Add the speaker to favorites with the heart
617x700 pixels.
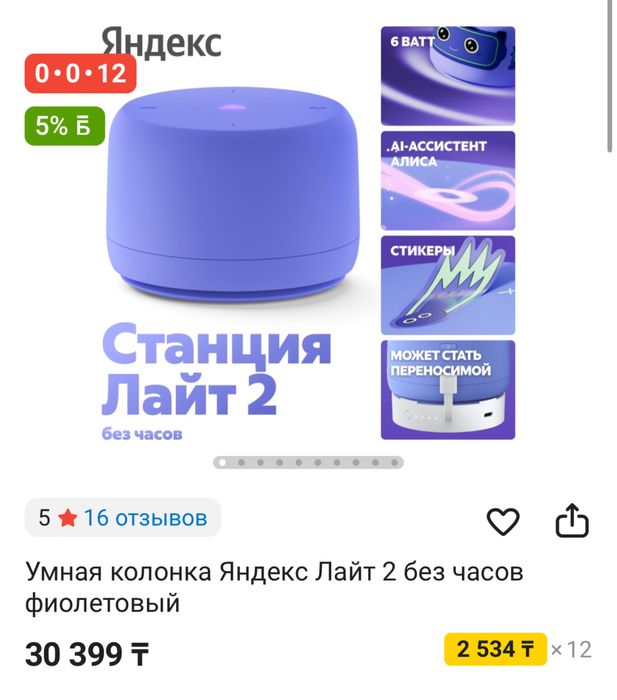pyautogui.click(x=503, y=521)
